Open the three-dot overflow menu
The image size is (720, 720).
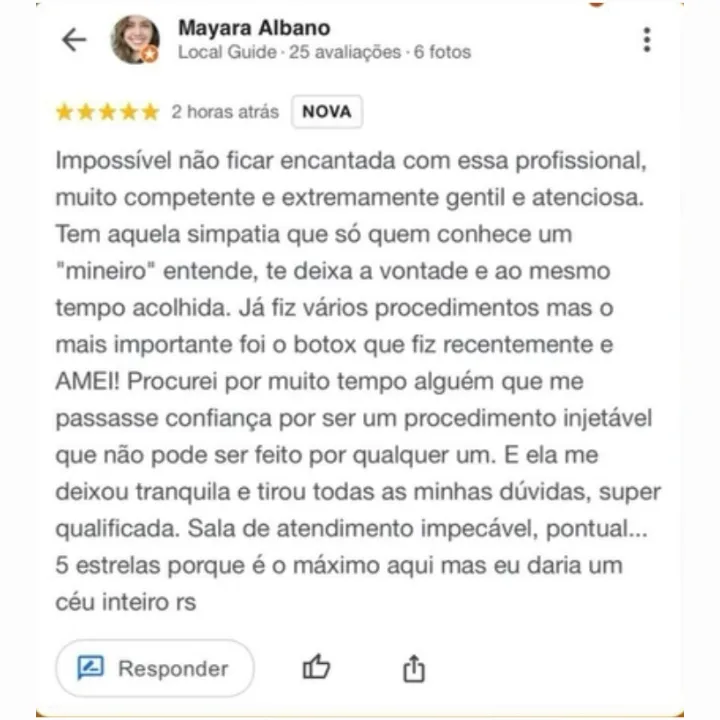[x=647, y=40]
